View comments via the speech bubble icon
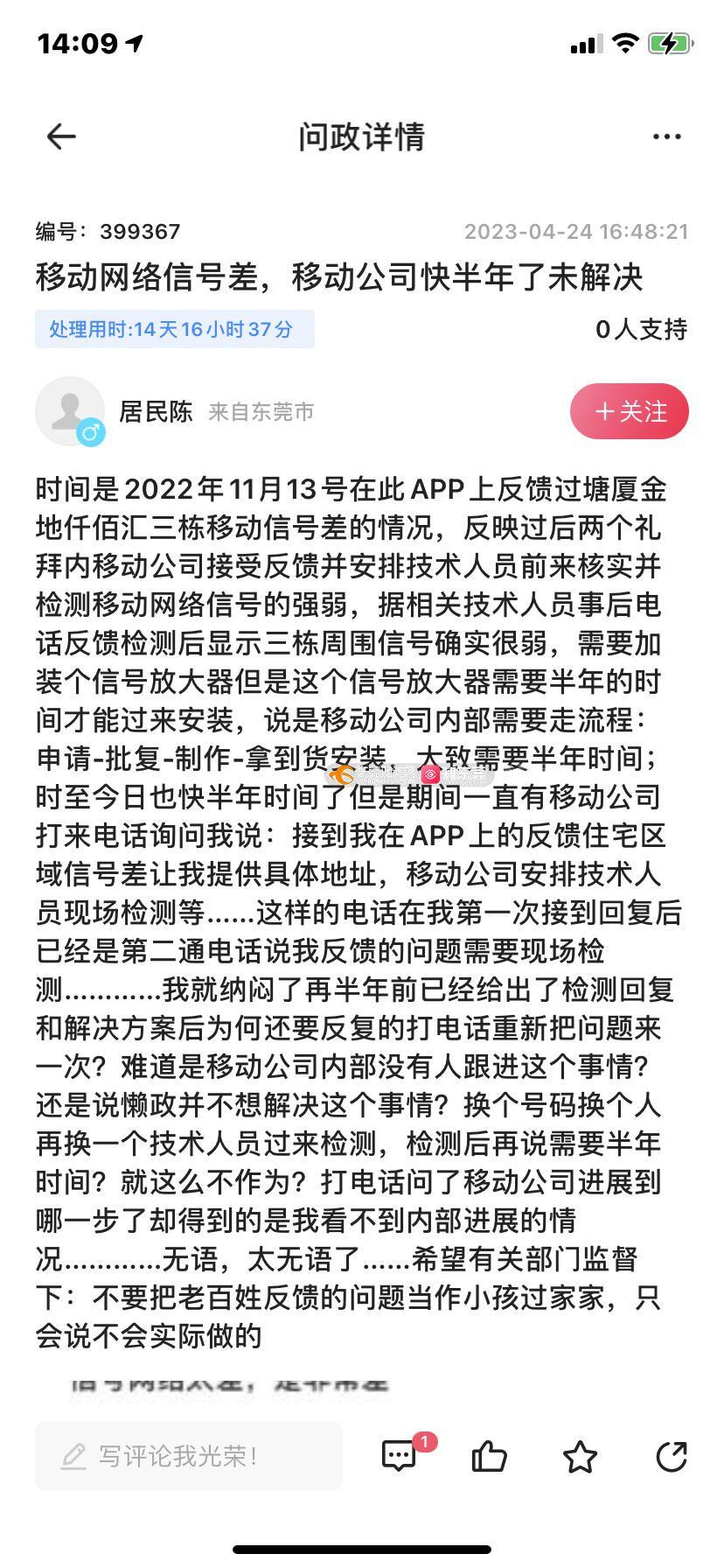The image size is (724, 1568). point(400,1456)
